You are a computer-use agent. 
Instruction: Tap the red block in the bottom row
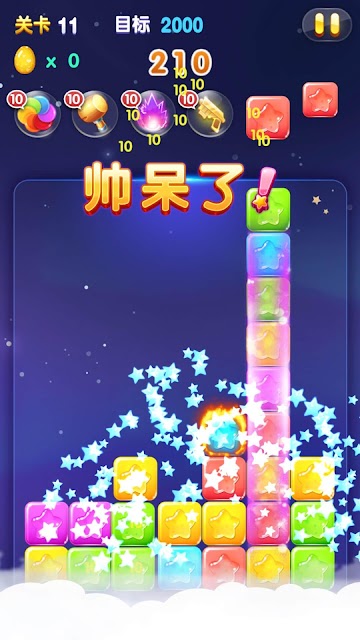point(224,568)
